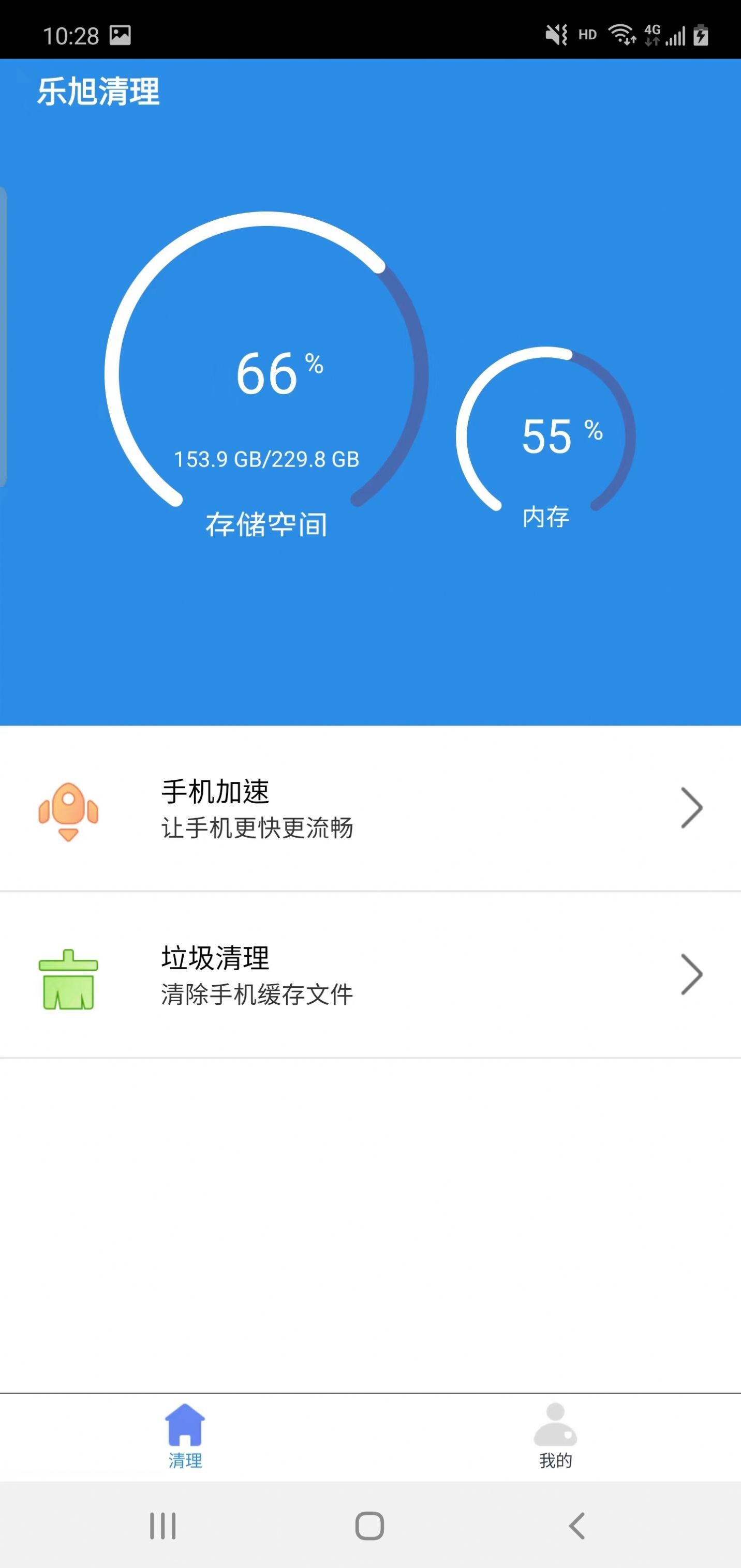Open 垃圾清理 details with the right arrow

point(692,974)
